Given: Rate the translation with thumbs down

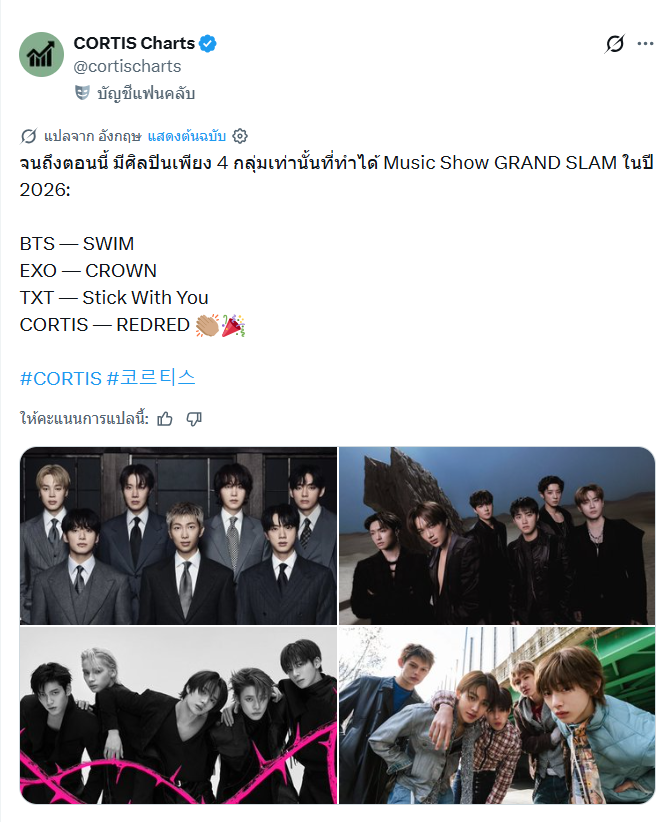Looking at the screenshot, I should point(194,419).
